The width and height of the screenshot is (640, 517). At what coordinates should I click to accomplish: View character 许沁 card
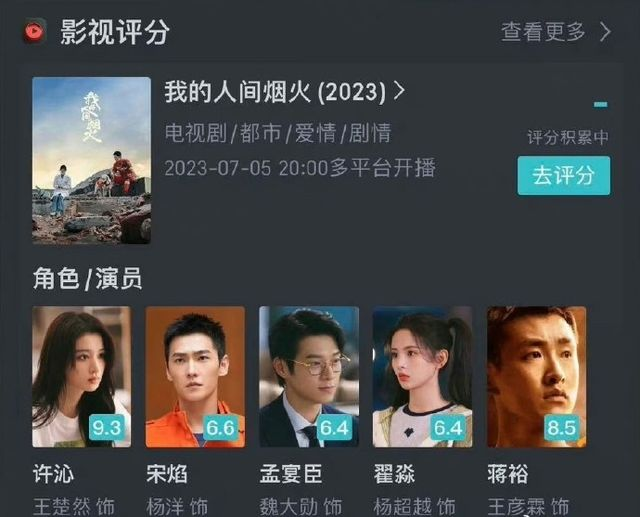coord(81,377)
